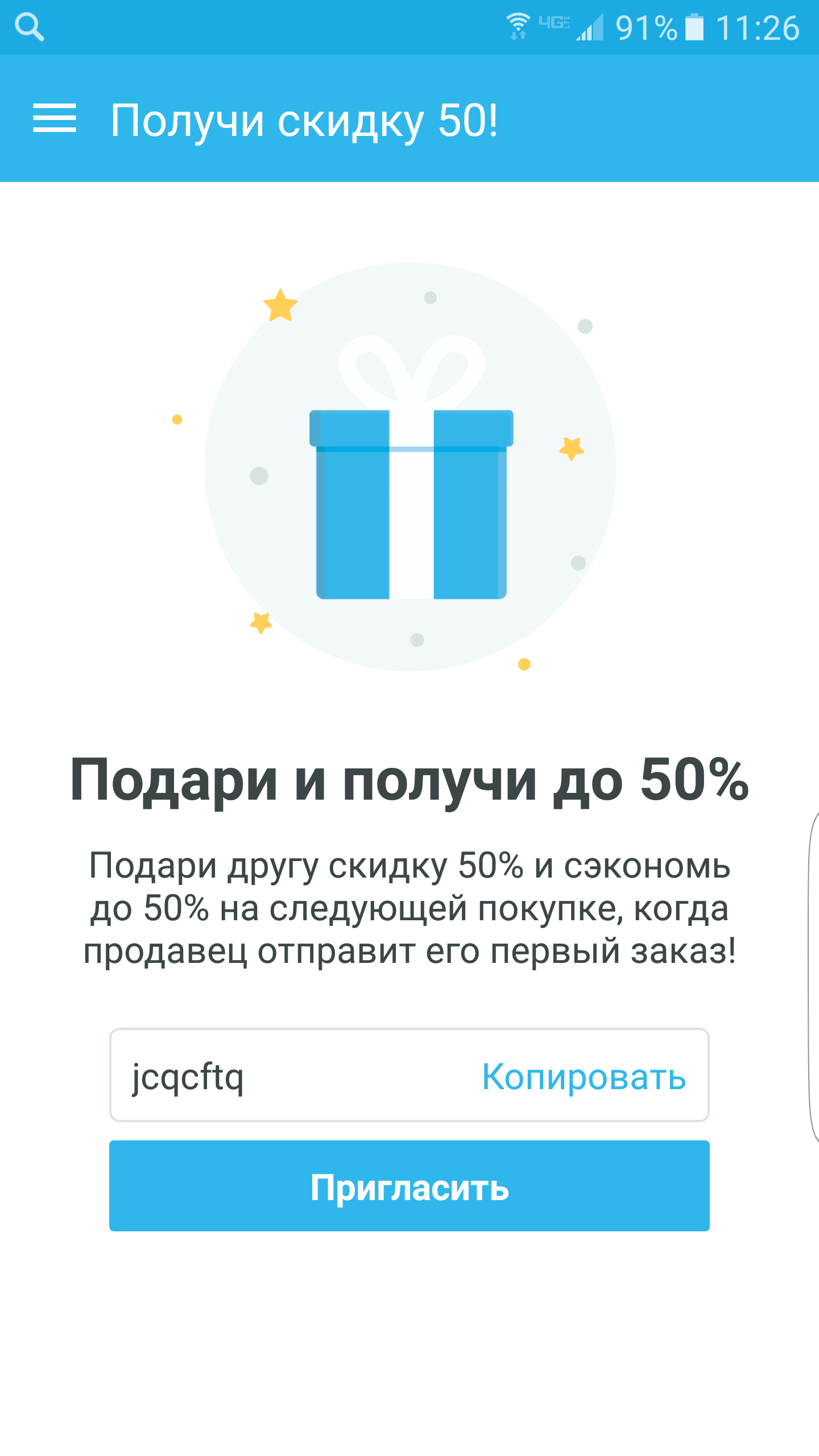Open the hamburger drawer menu
The height and width of the screenshot is (1456, 819).
pyautogui.click(x=55, y=119)
